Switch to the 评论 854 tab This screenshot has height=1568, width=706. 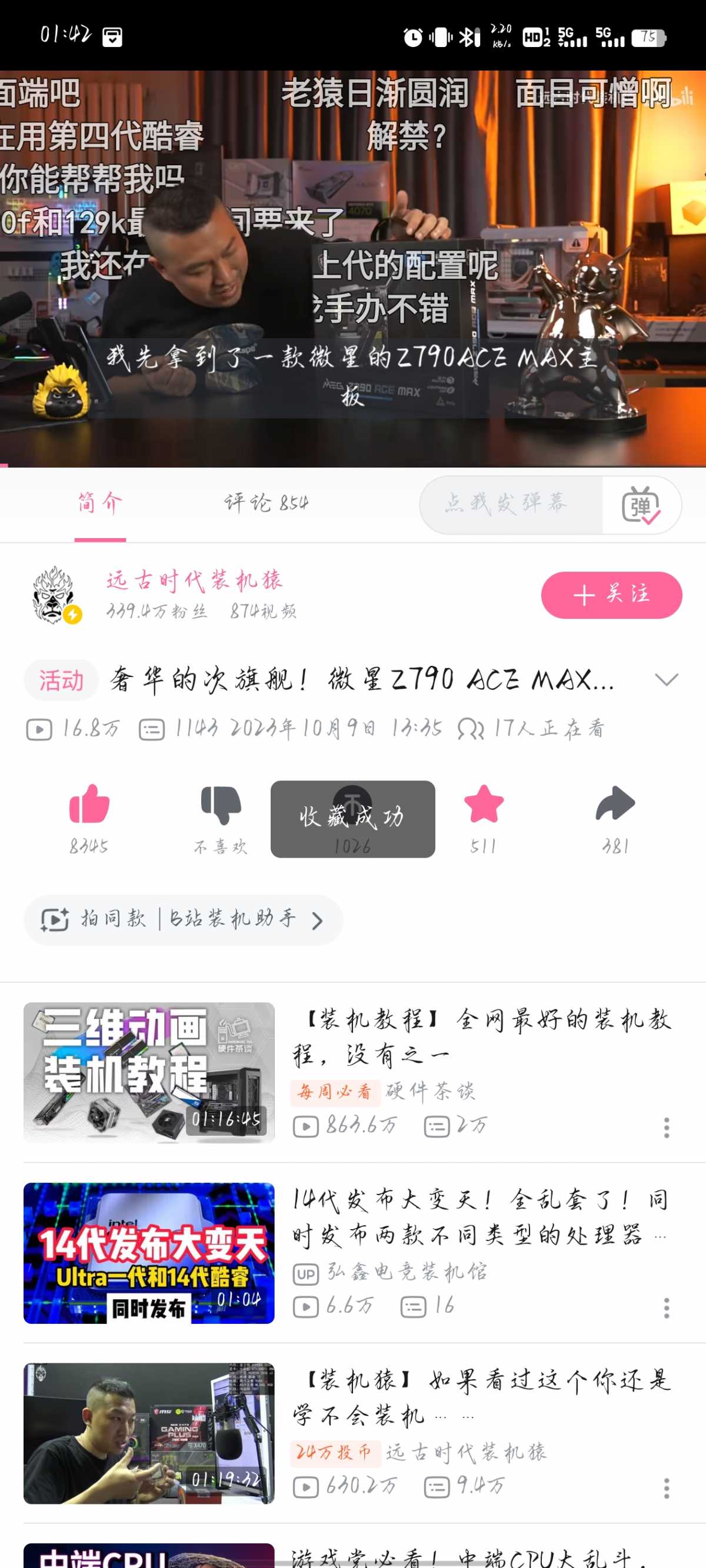(266, 503)
